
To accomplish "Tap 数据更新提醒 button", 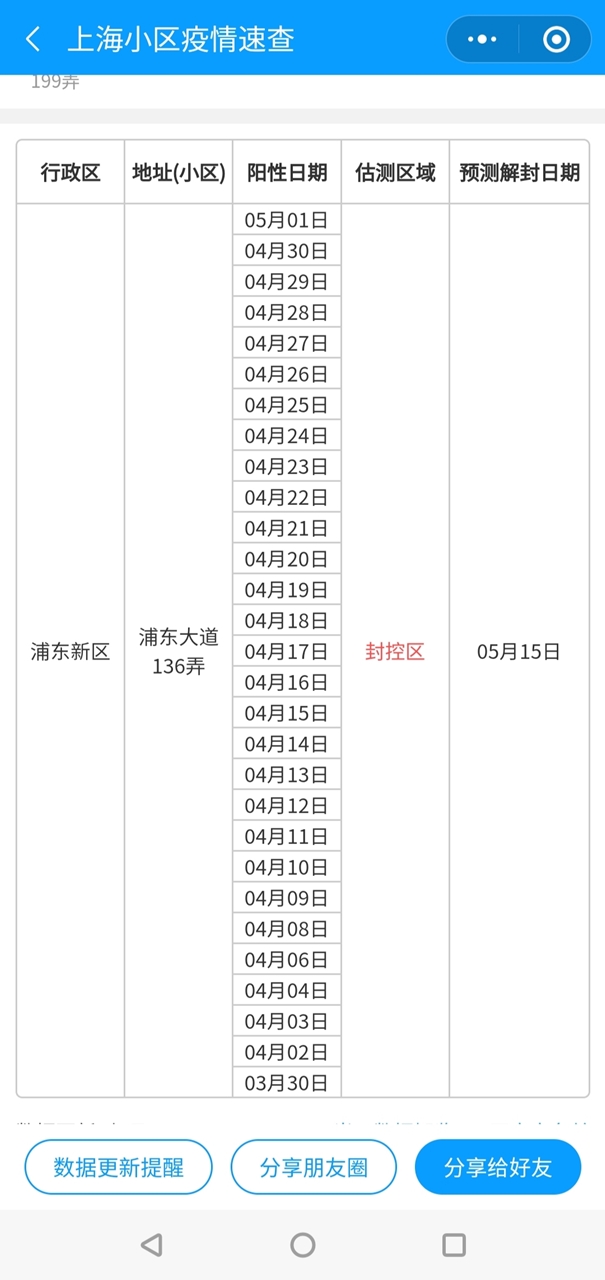I will 118,1167.
